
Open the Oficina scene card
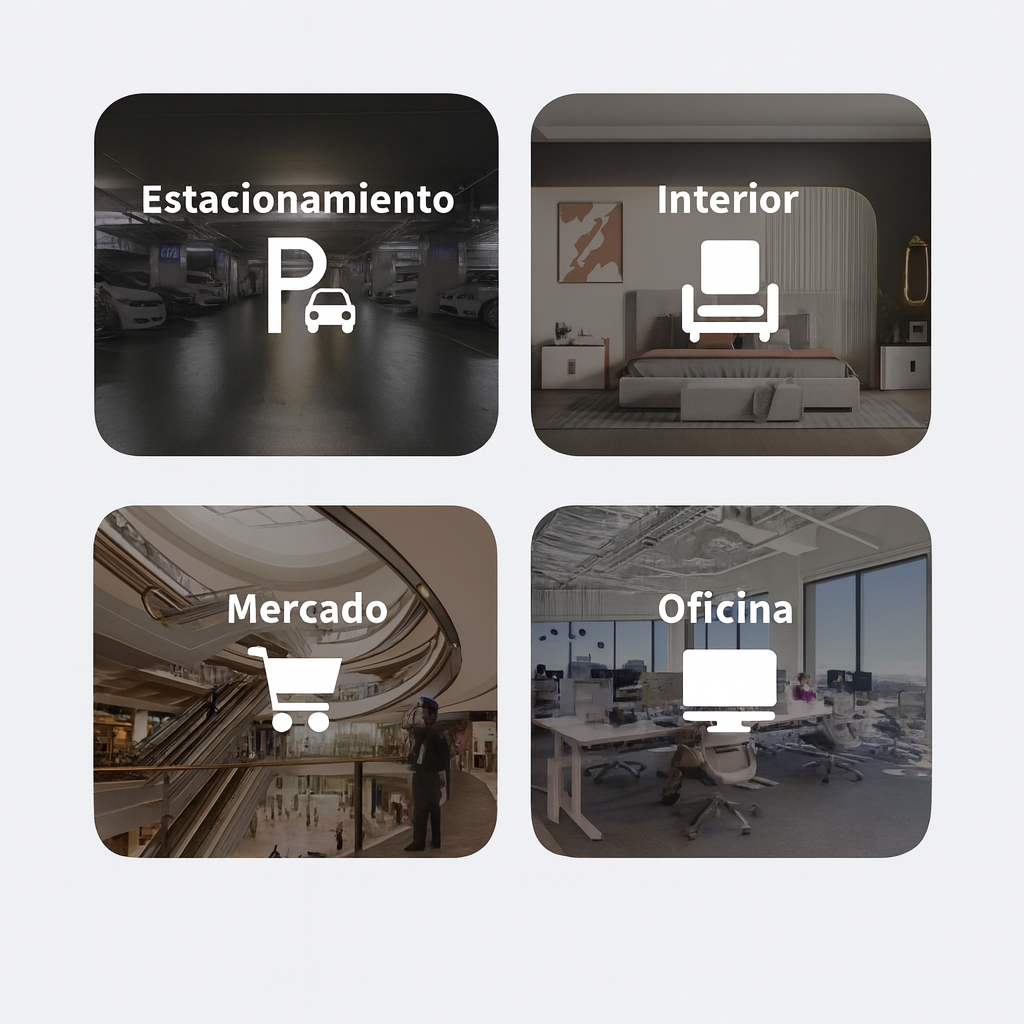click(x=730, y=681)
